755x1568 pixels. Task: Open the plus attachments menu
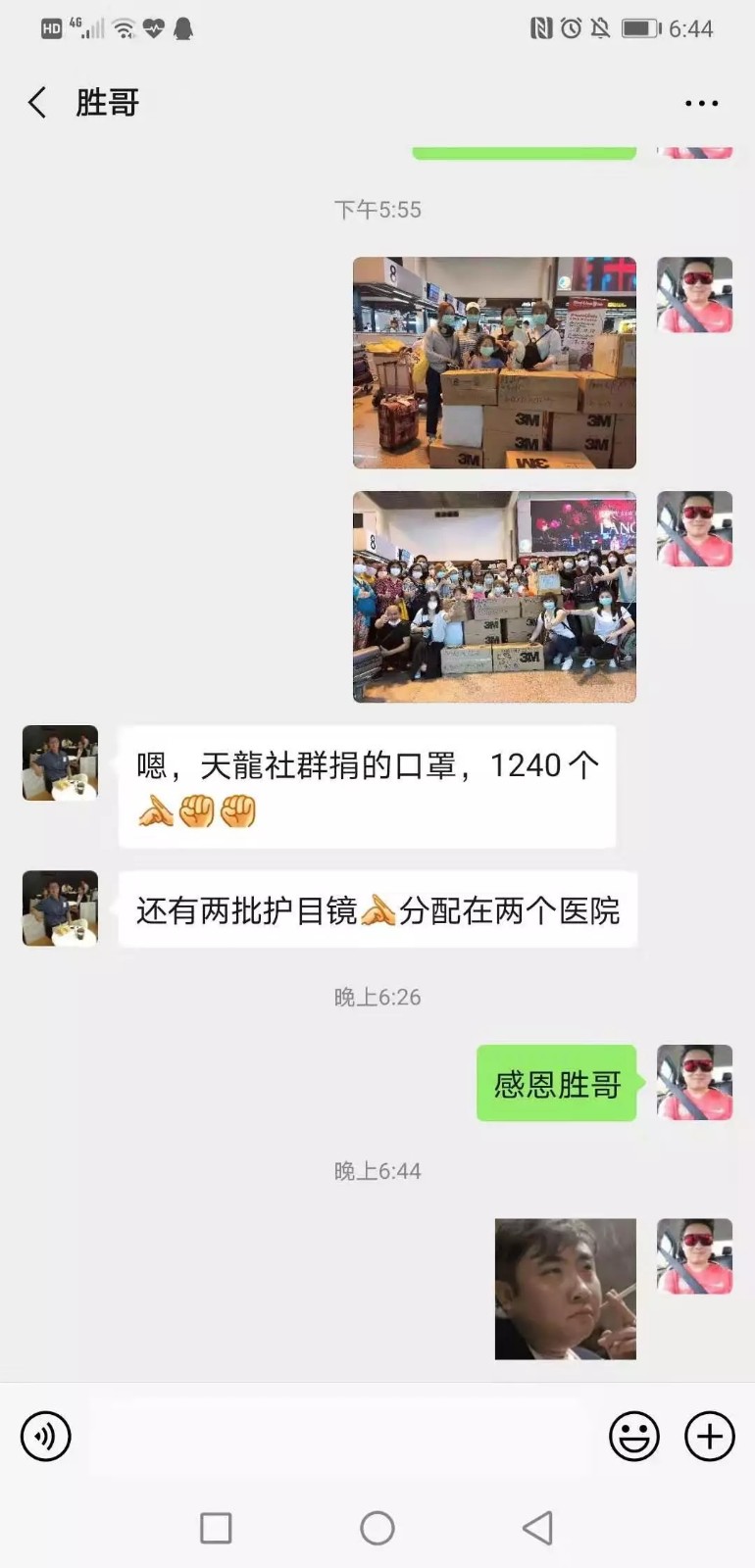click(x=710, y=1437)
